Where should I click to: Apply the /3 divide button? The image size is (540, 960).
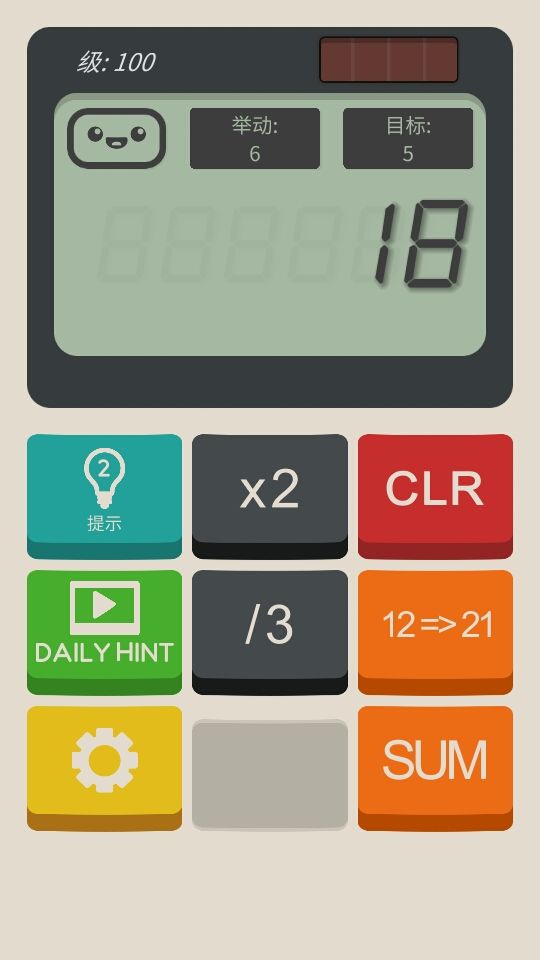coord(269,632)
